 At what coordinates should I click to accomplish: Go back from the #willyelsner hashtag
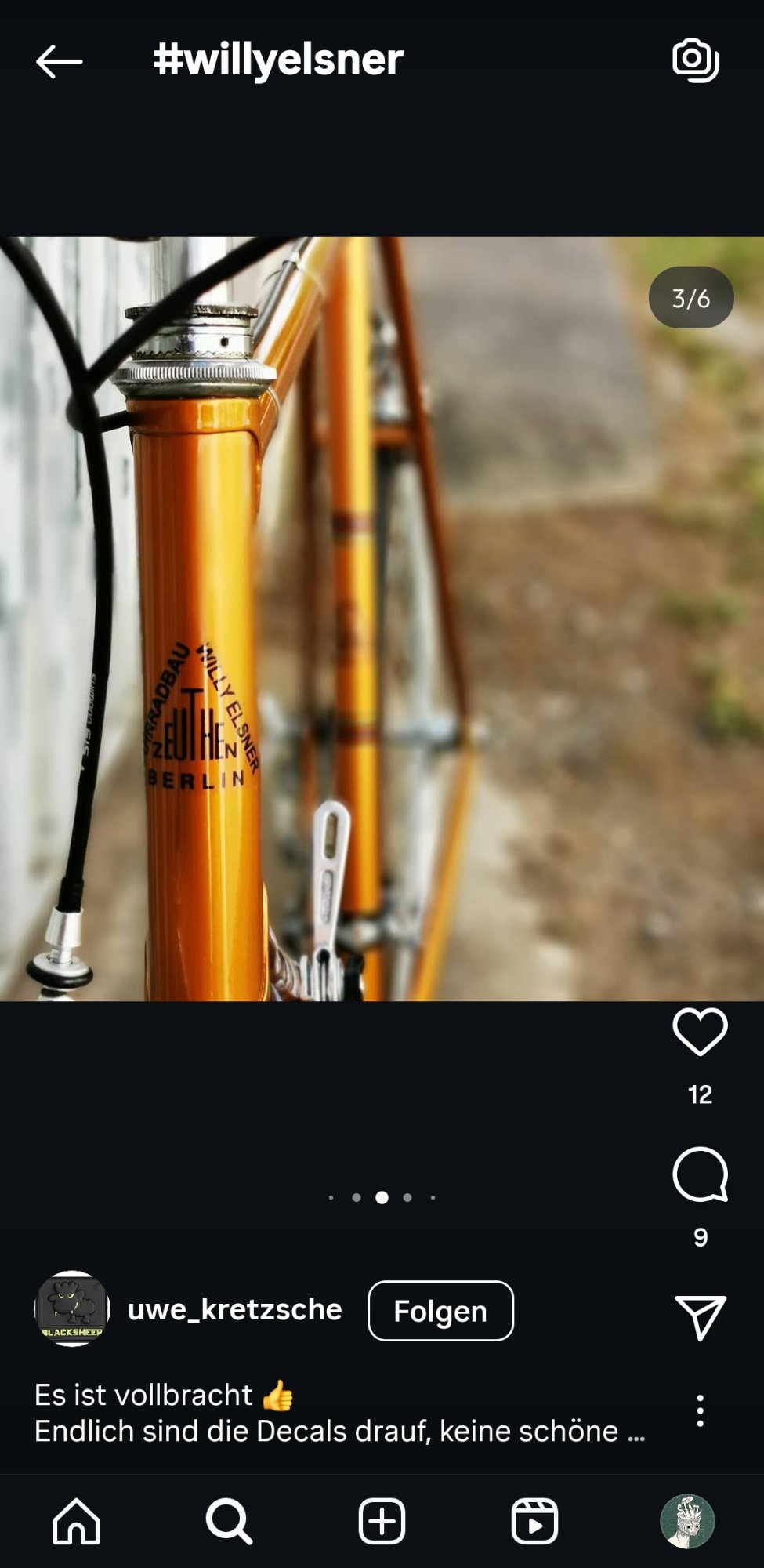click(60, 62)
